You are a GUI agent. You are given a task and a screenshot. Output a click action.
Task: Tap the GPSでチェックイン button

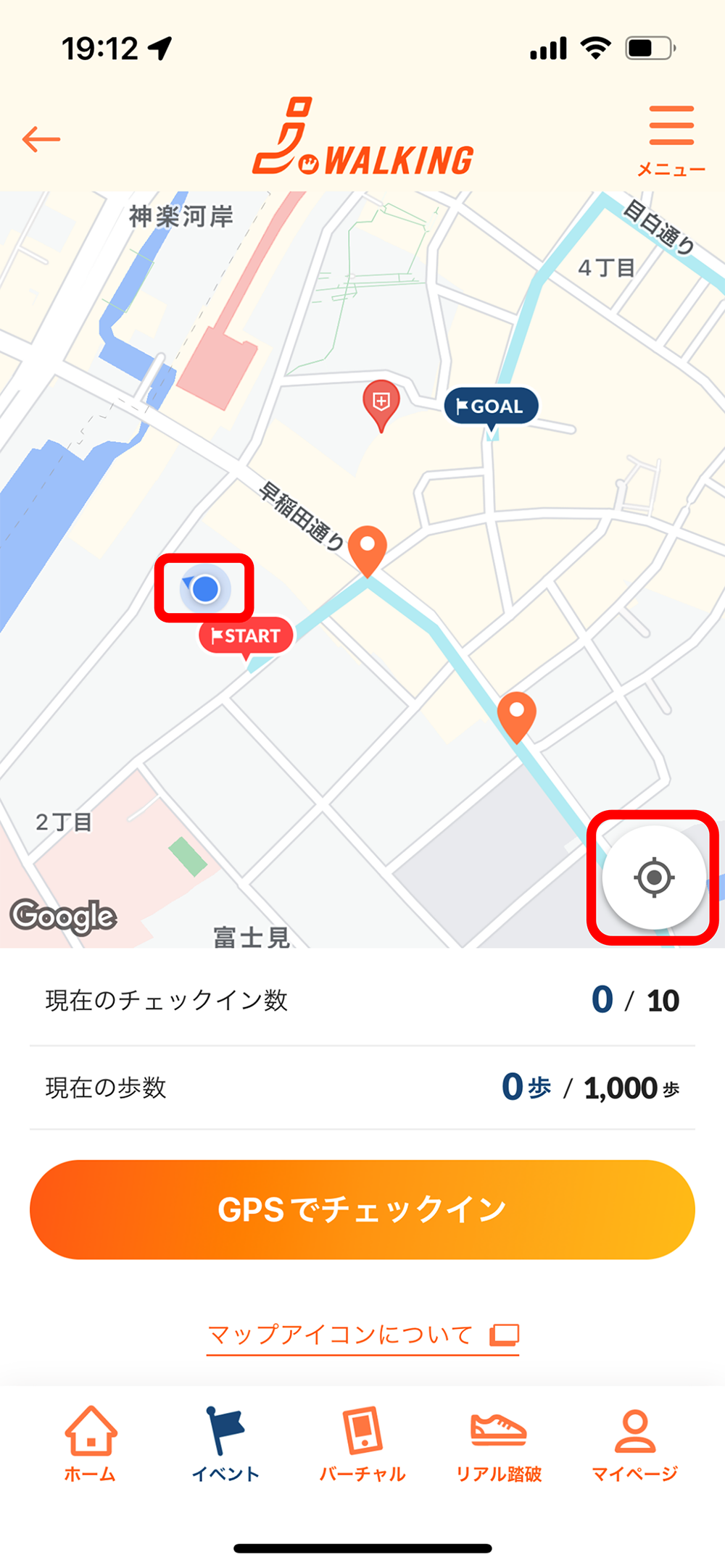pyautogui.click(x=362, y=1209)
